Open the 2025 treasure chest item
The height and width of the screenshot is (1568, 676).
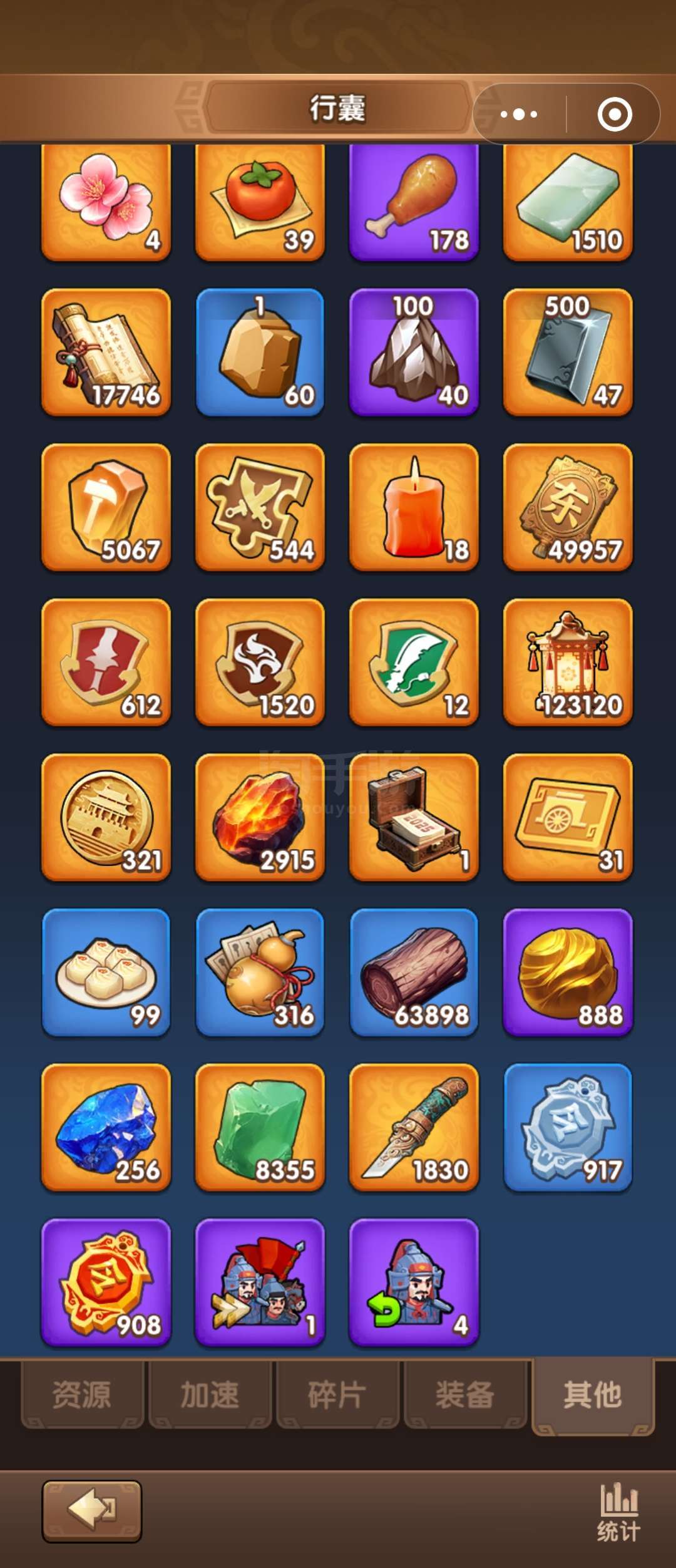(414, 817)
